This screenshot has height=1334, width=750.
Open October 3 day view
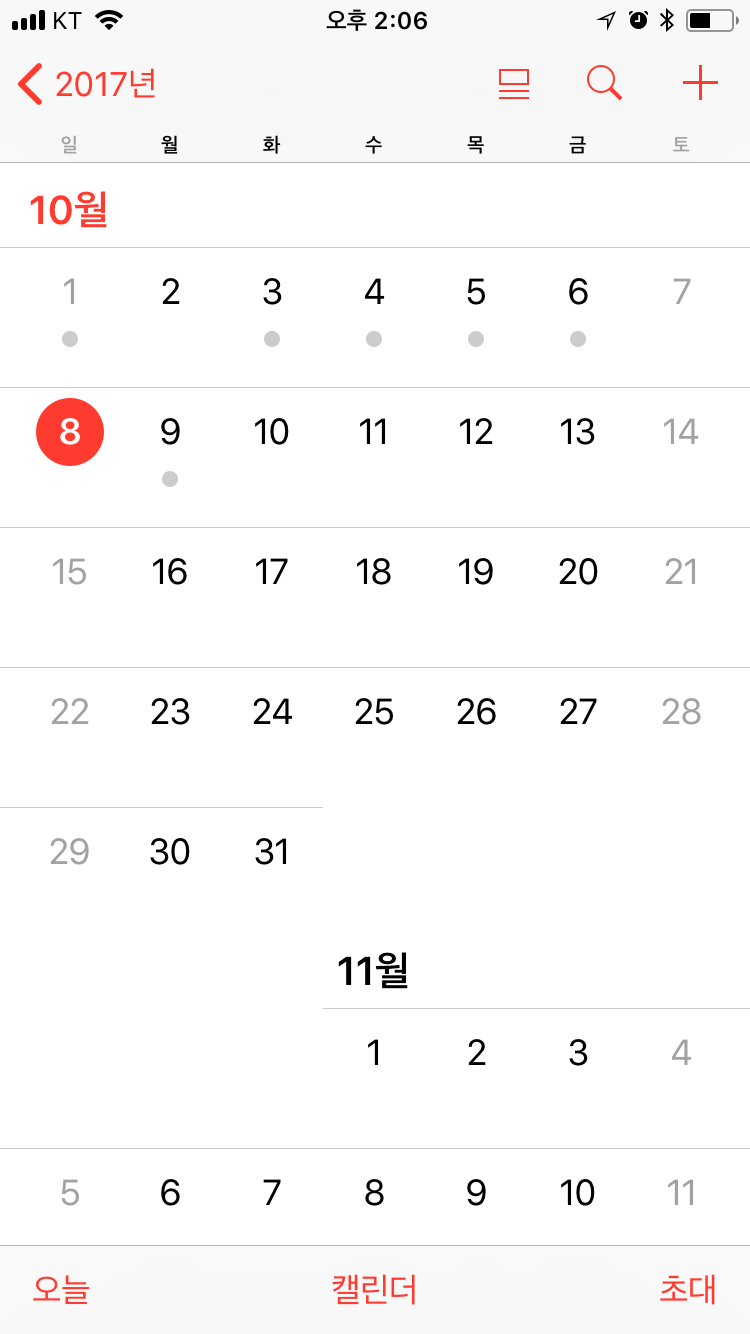click(x=272, y=292)
